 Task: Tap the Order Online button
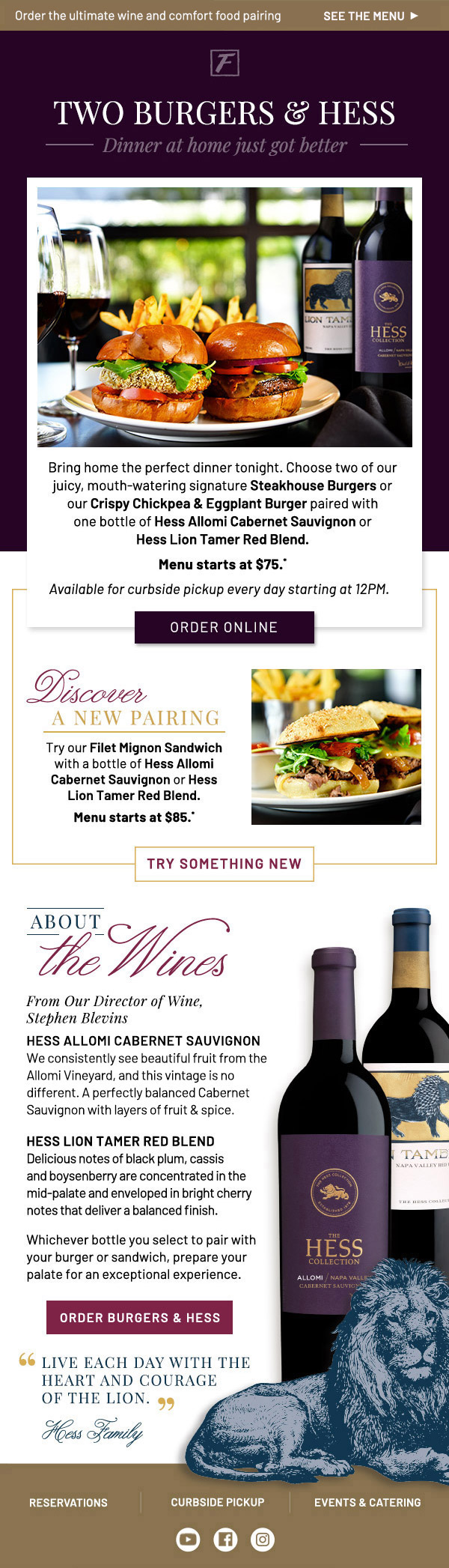pyautogui.click(x=224, y=627)
